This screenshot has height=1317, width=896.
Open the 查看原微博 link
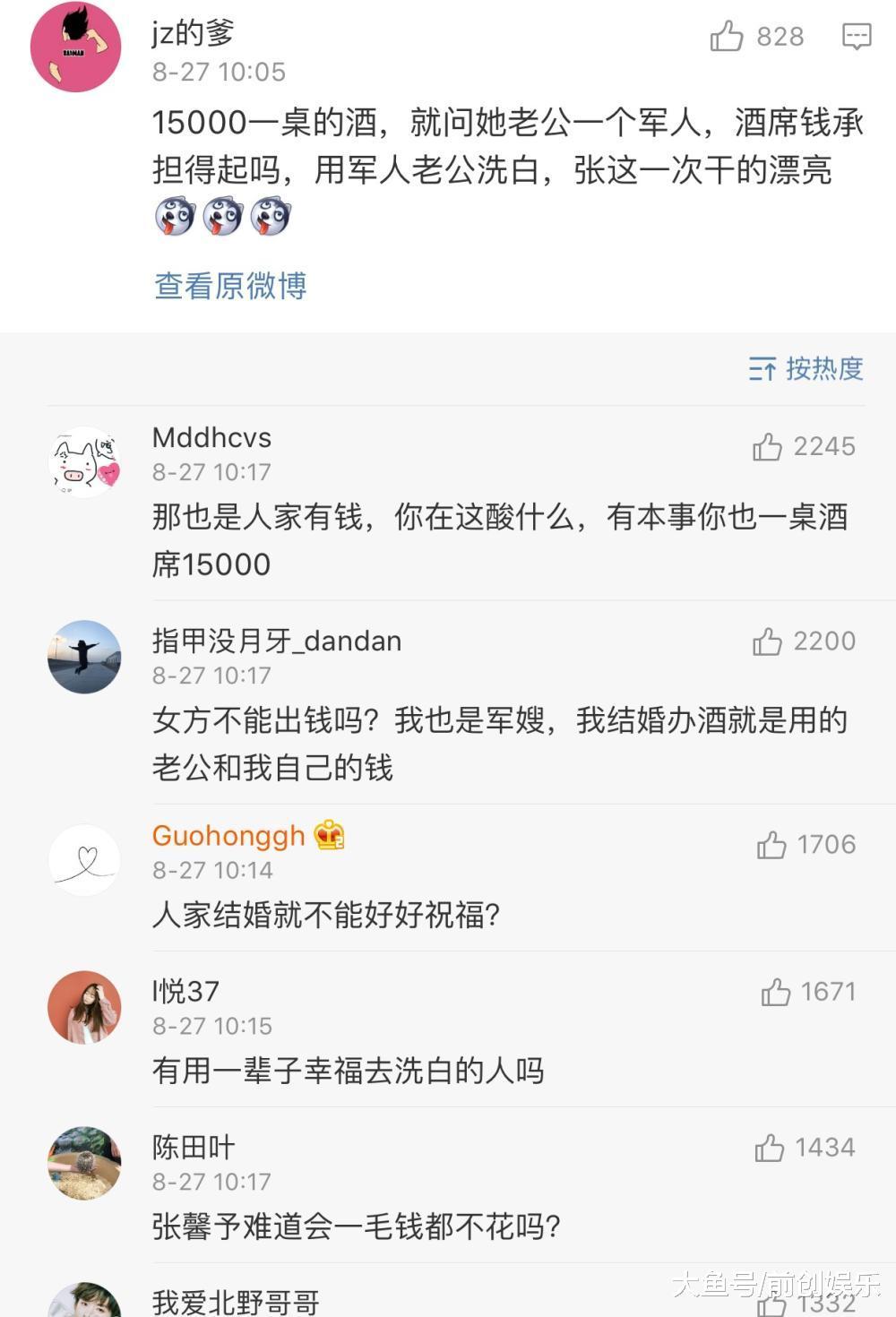click(x=230, y=286)
